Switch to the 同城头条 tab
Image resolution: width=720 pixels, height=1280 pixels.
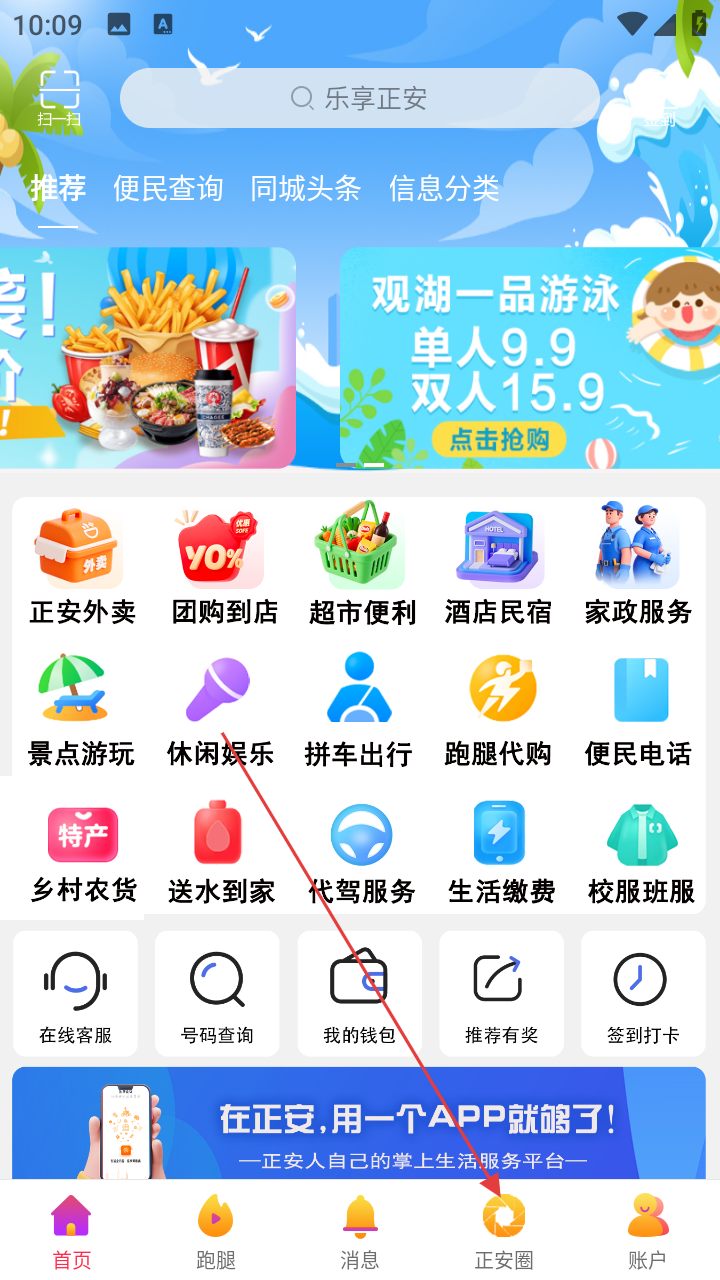[x=305, y=188]
